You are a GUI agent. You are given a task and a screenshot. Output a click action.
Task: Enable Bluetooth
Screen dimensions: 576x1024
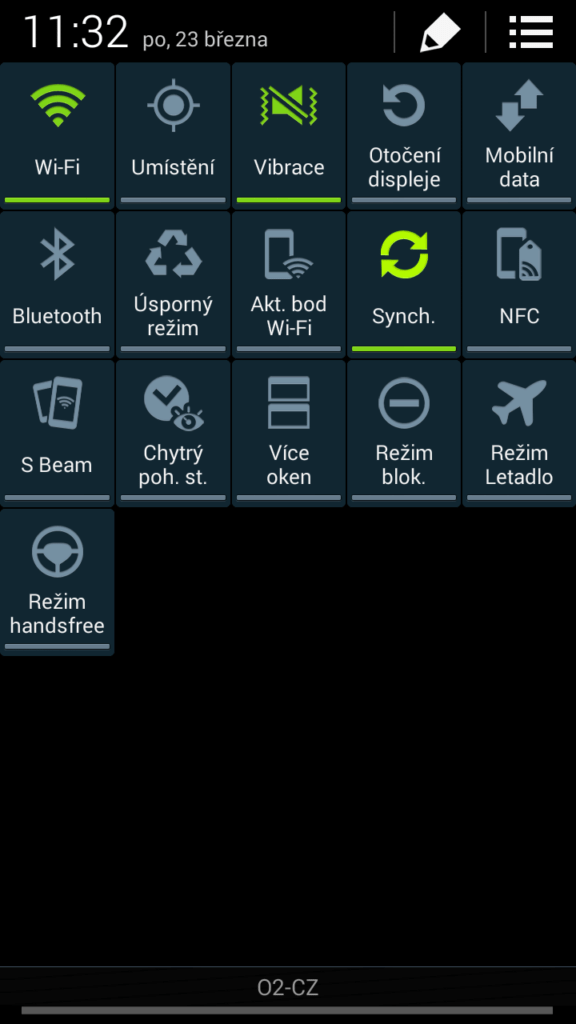(57, 283)
